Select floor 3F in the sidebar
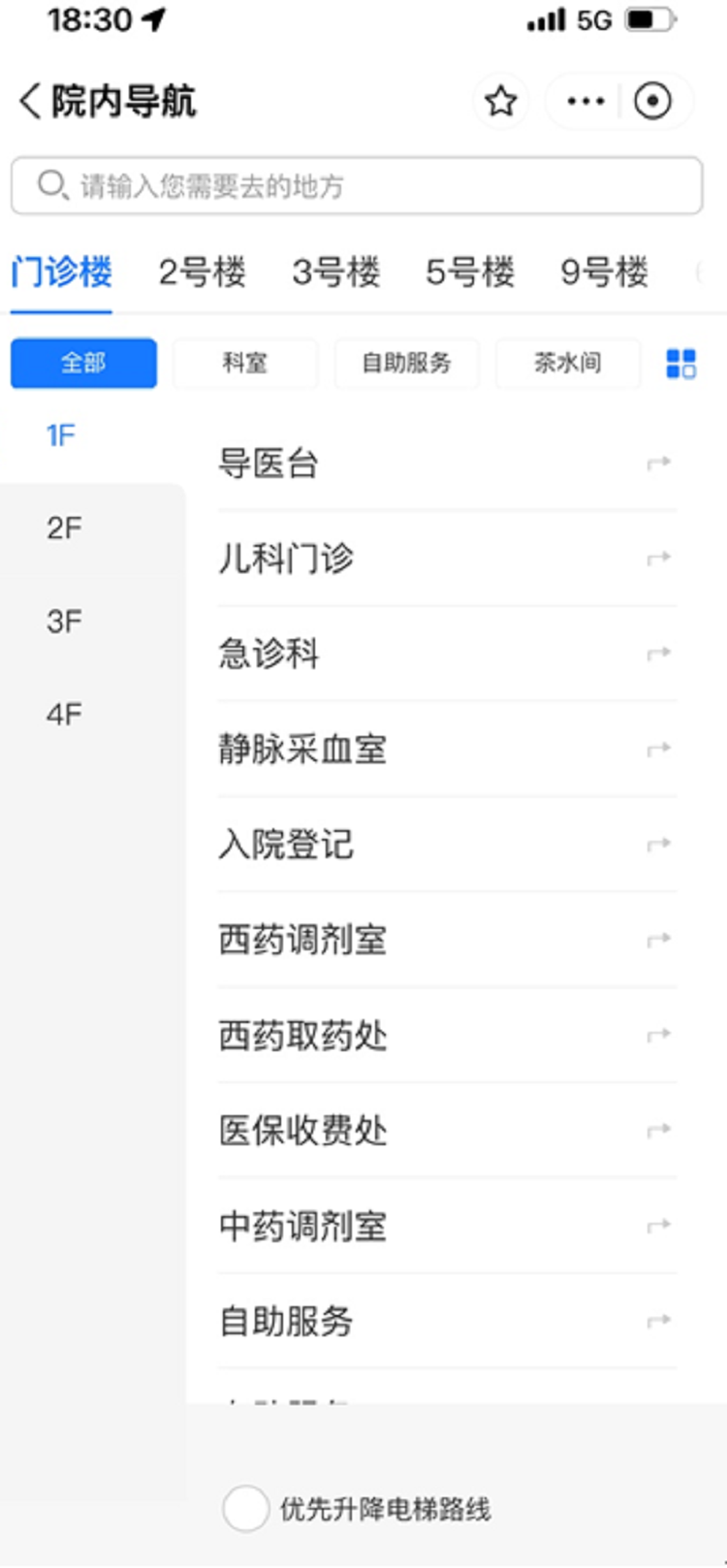727x1568 pixels. tap(64, 621)
